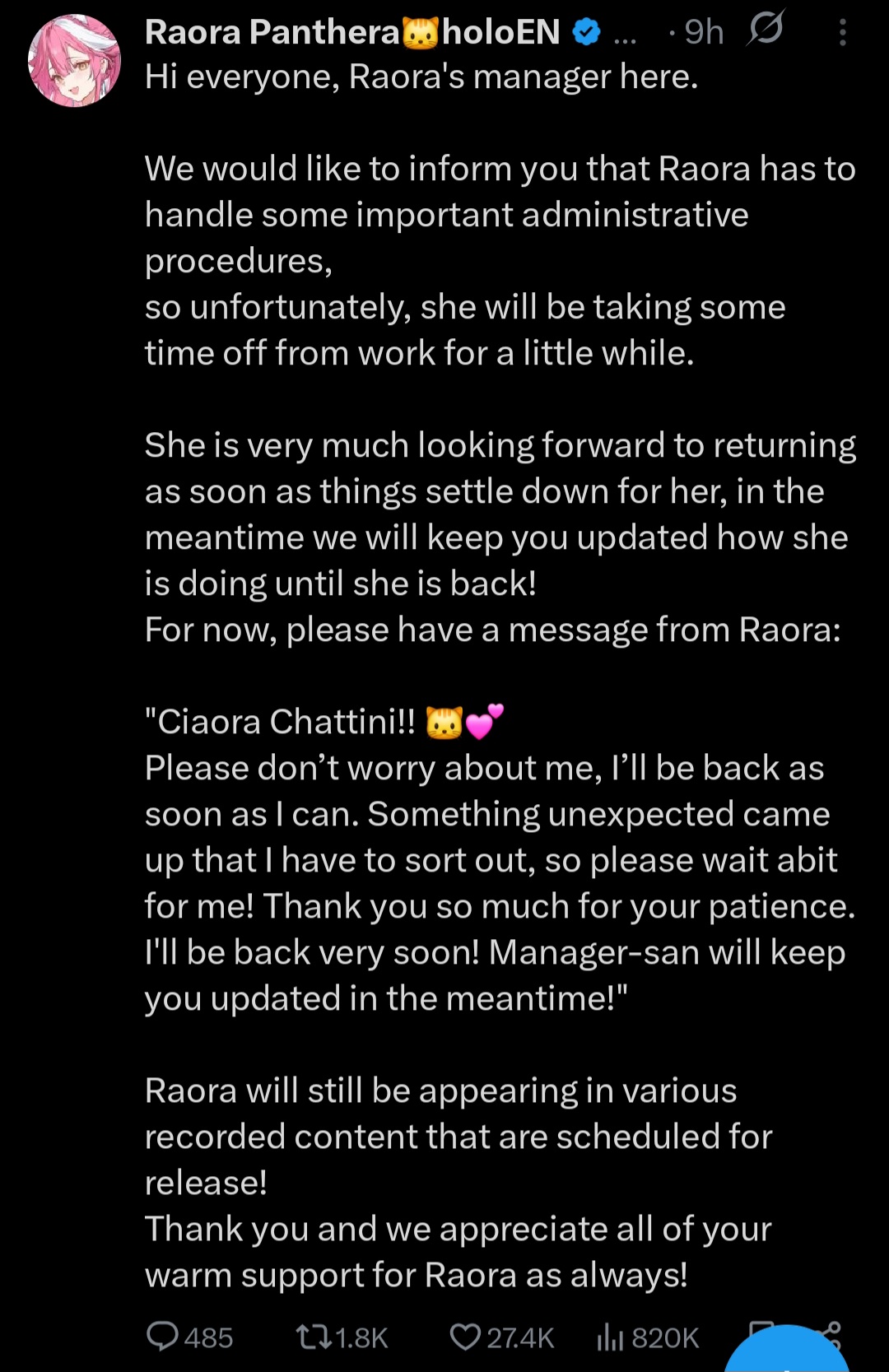Tap the blue floating compose button
The height and width of the screenshot is (1372, 889).
click(786, 1350)
